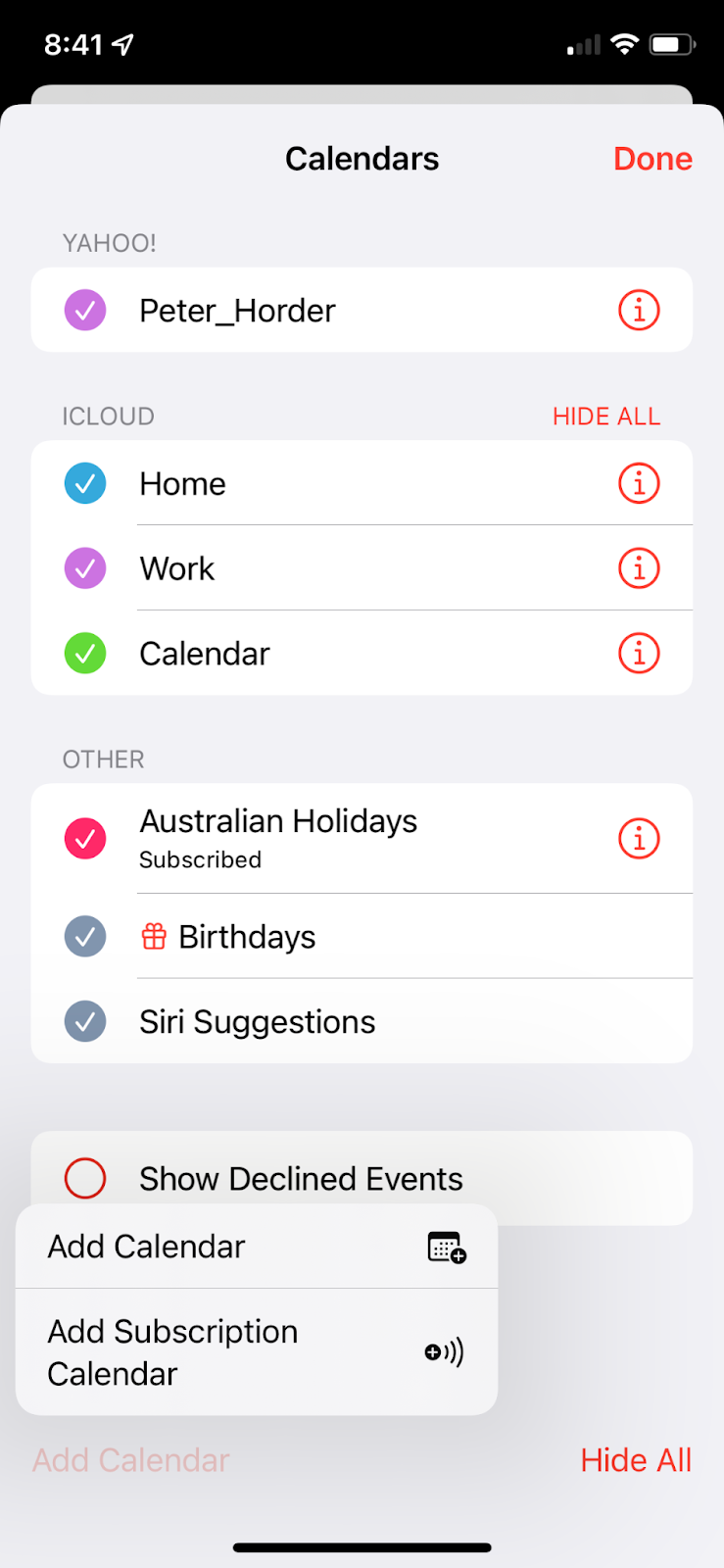Tap Done to close Calendars
Image resolution: width=724 pixels, height=1568 pixels.
point(652,159)
